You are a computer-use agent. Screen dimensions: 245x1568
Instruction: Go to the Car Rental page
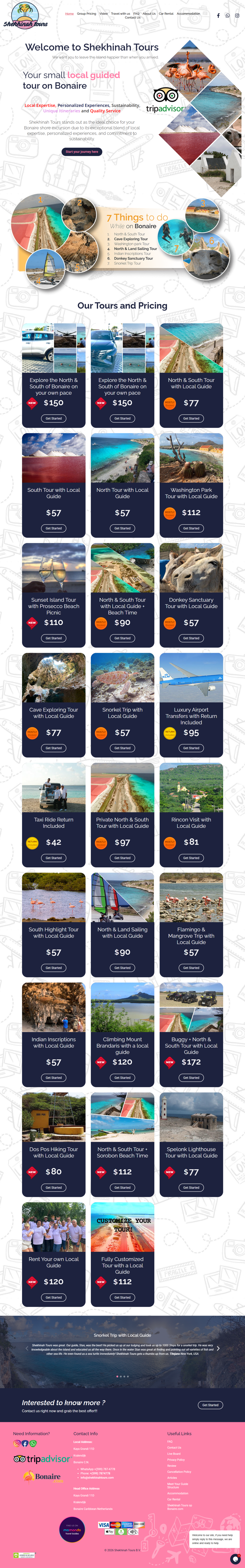pos(166,13)
